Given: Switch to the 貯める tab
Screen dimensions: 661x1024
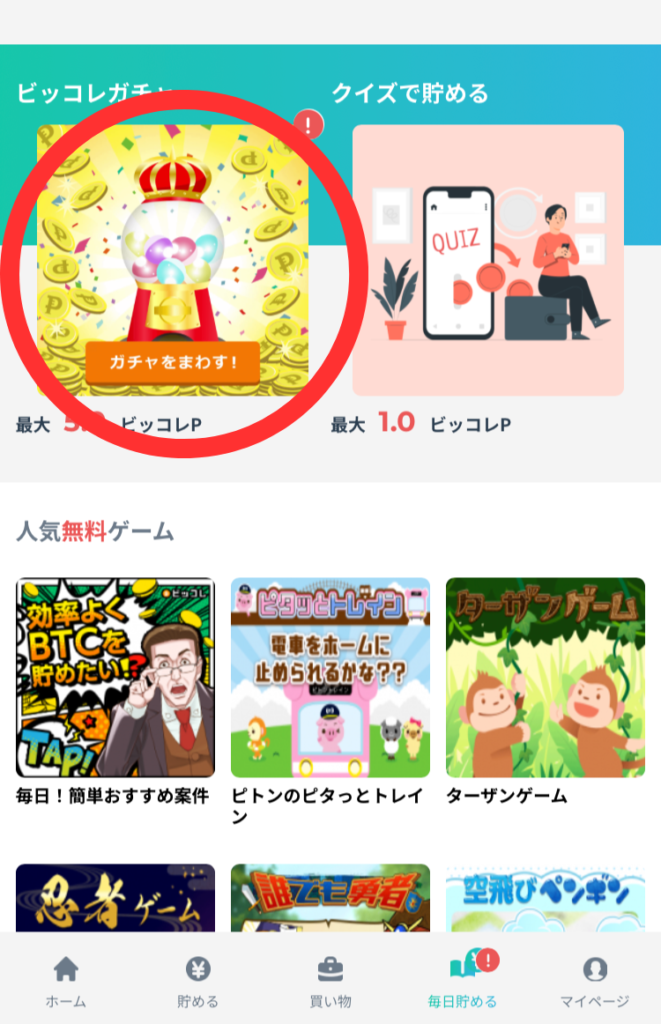Looking at the screenshot, I should tap(198, 981).
